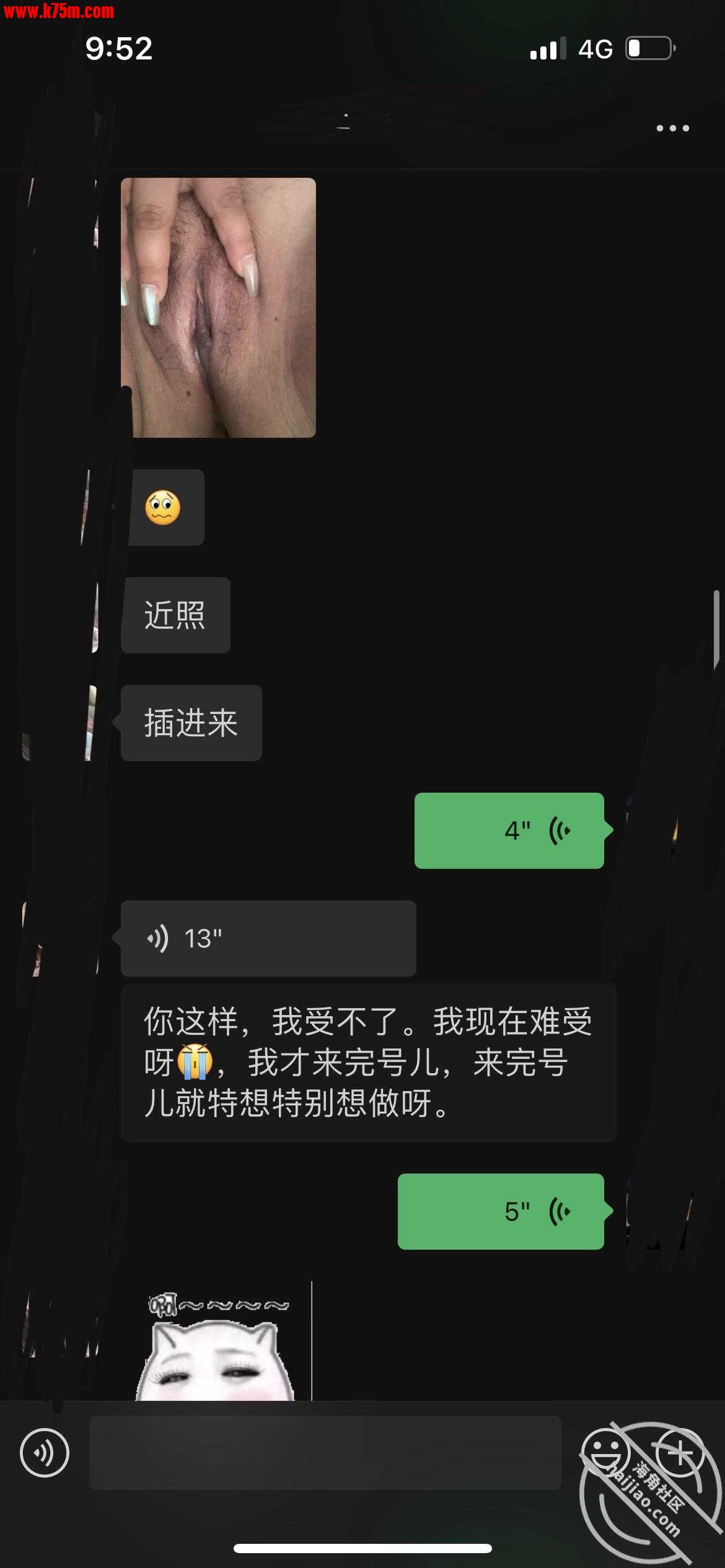
Task: Play the 4-second sent voice message
Action: click(x=509, y=830)
